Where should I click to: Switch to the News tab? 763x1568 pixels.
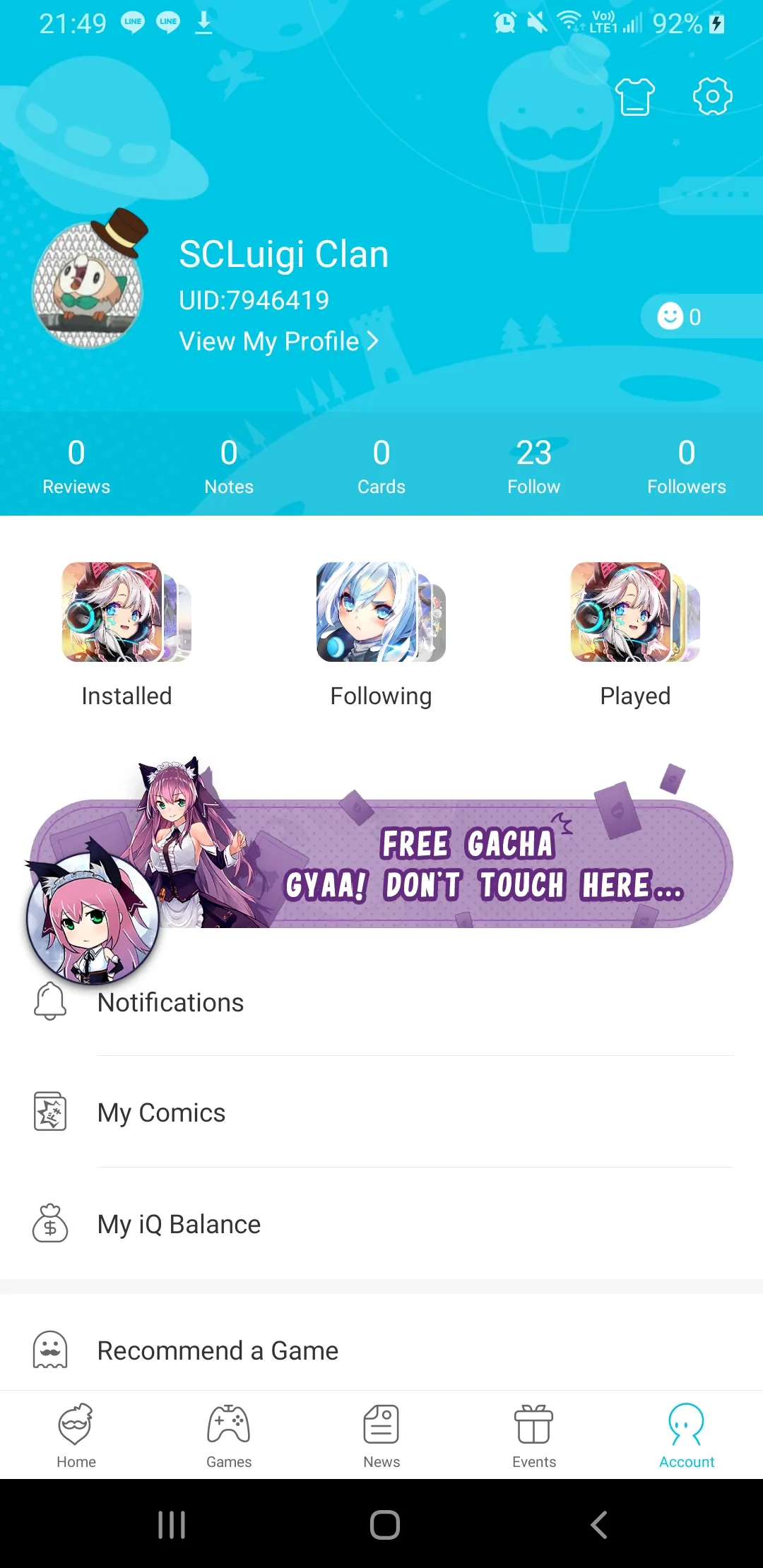381,1435
